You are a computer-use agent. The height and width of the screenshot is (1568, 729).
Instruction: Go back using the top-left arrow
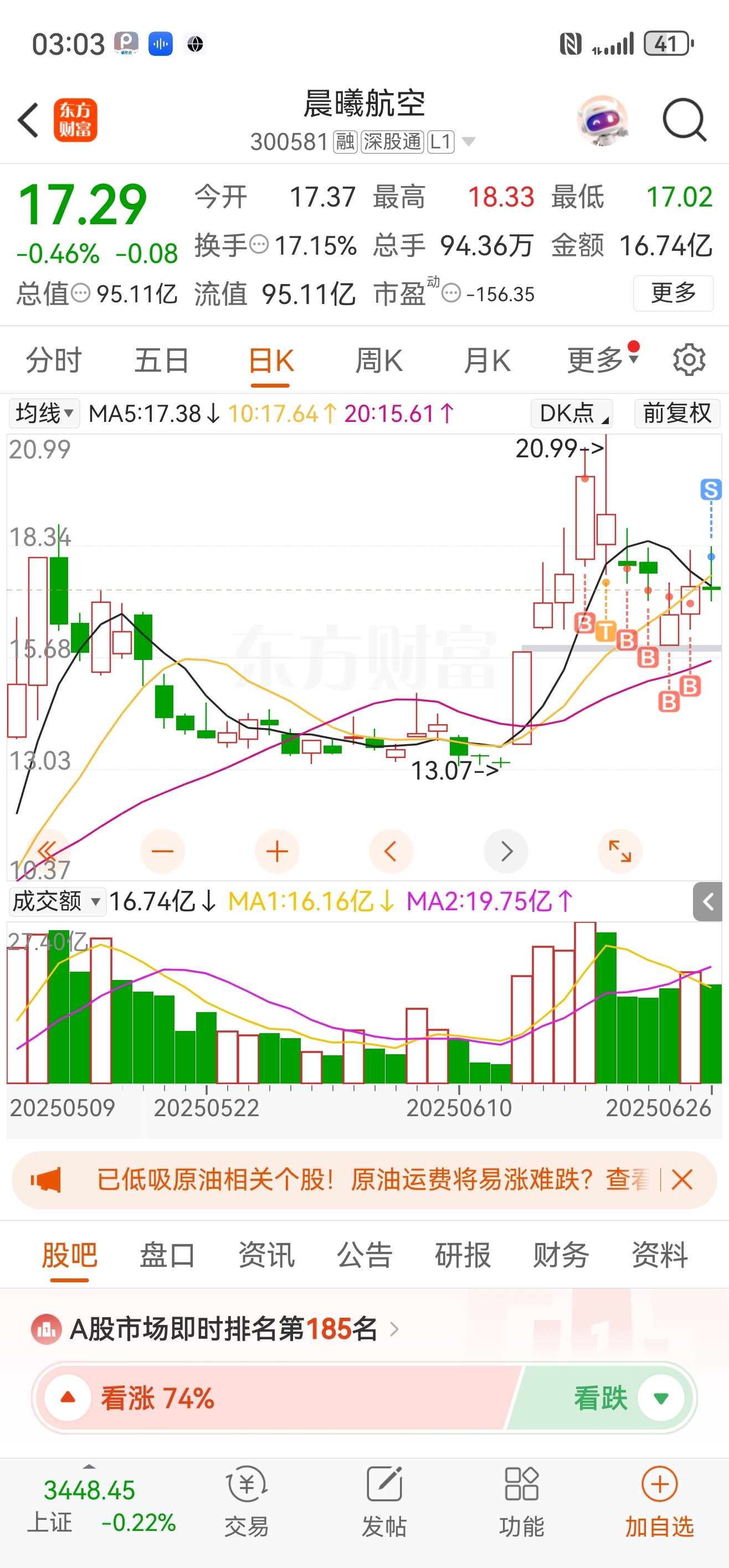click(x=28, y=120)
